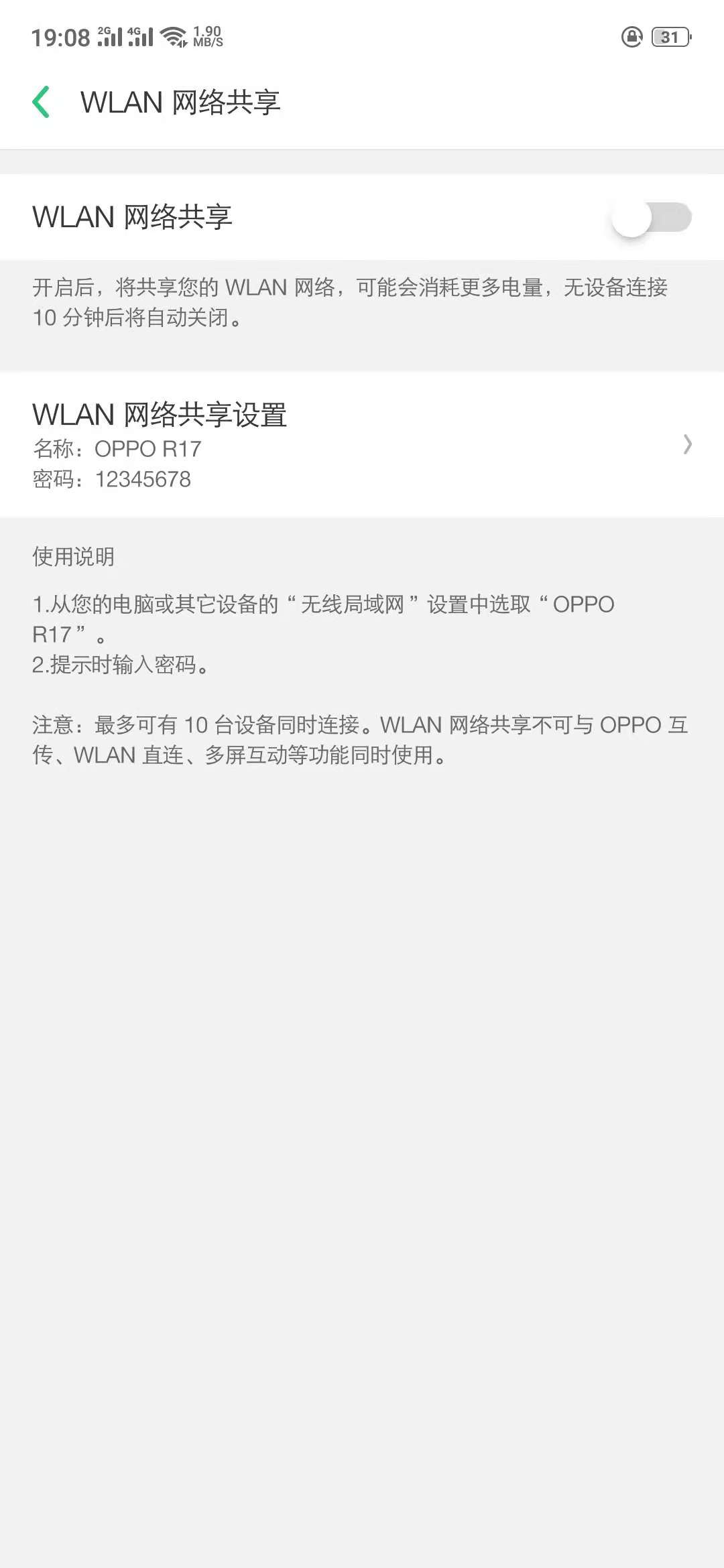Open WLAN 网络共享设置 row
This screenshot has height=1568, width=724.
(x=362, y=445)
